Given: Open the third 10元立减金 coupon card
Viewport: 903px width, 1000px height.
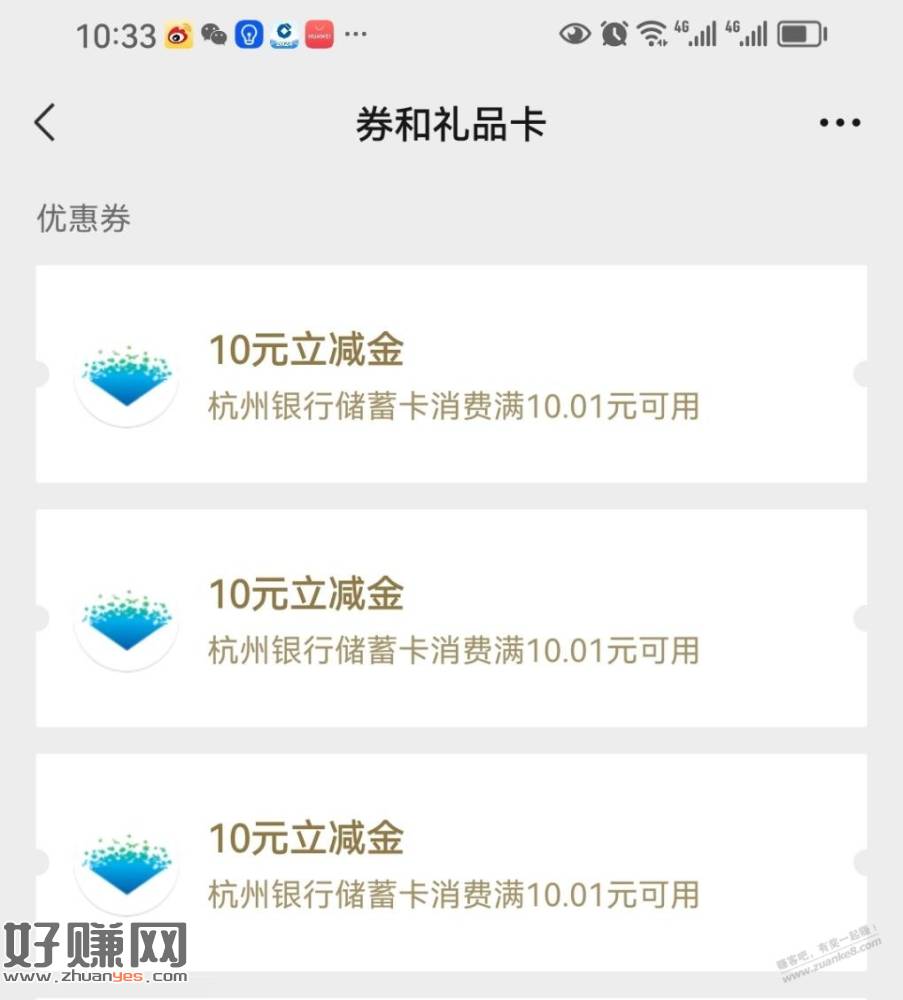Looking at the screenshot, I should (451, 862).
